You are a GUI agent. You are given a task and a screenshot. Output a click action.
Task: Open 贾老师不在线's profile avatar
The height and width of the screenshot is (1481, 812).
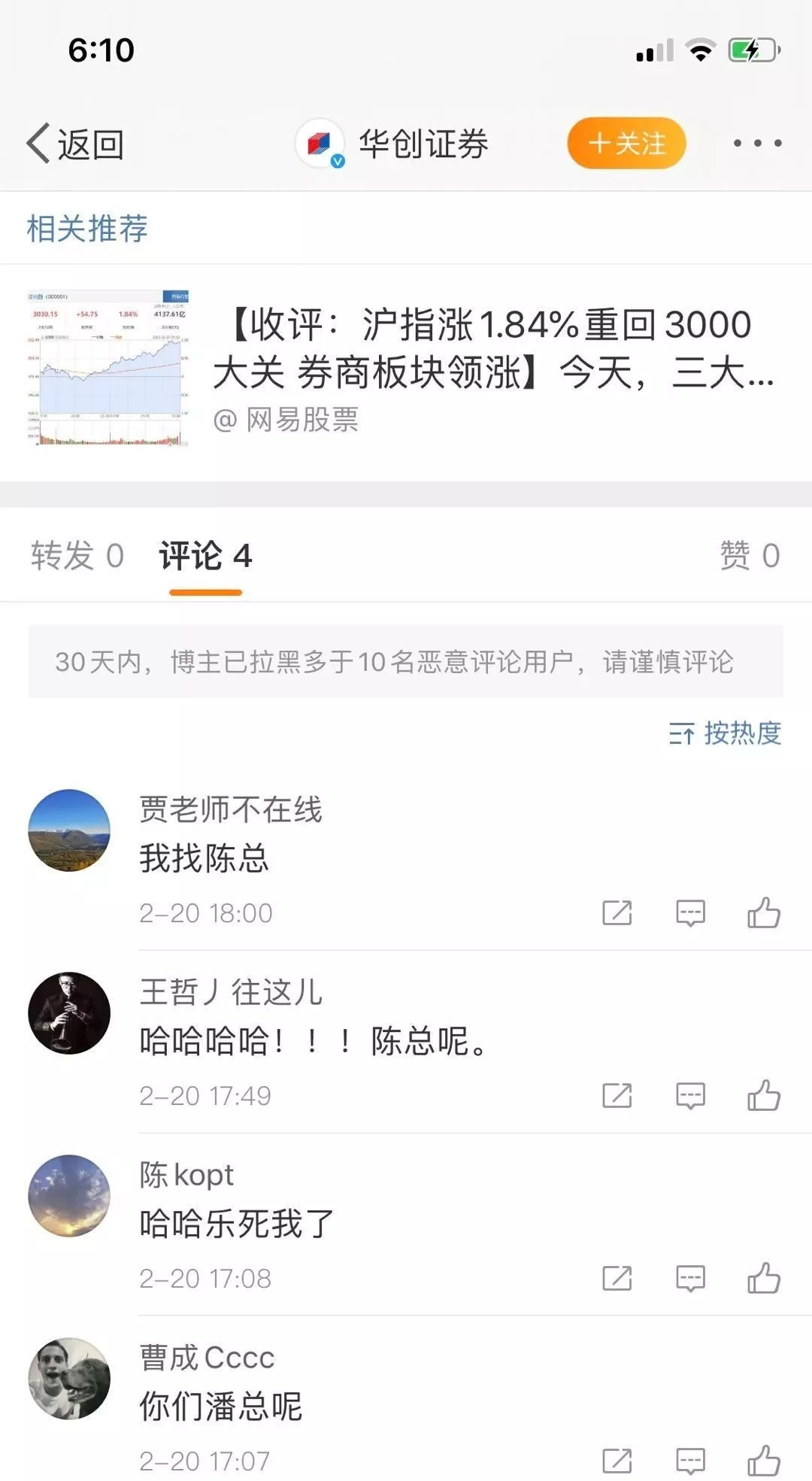point(69,830)
